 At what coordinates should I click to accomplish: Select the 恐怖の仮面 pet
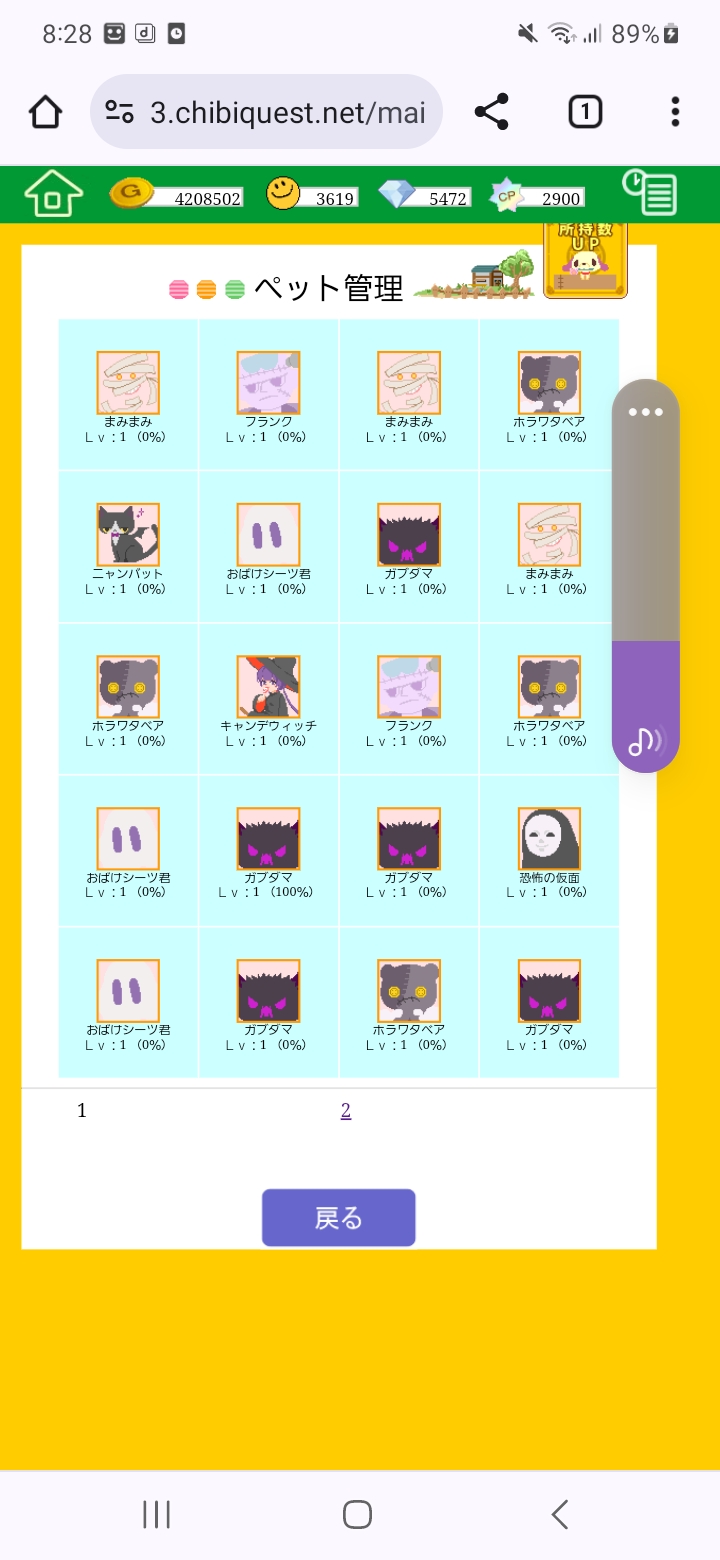pyautogui.click(x=549, y=839)
